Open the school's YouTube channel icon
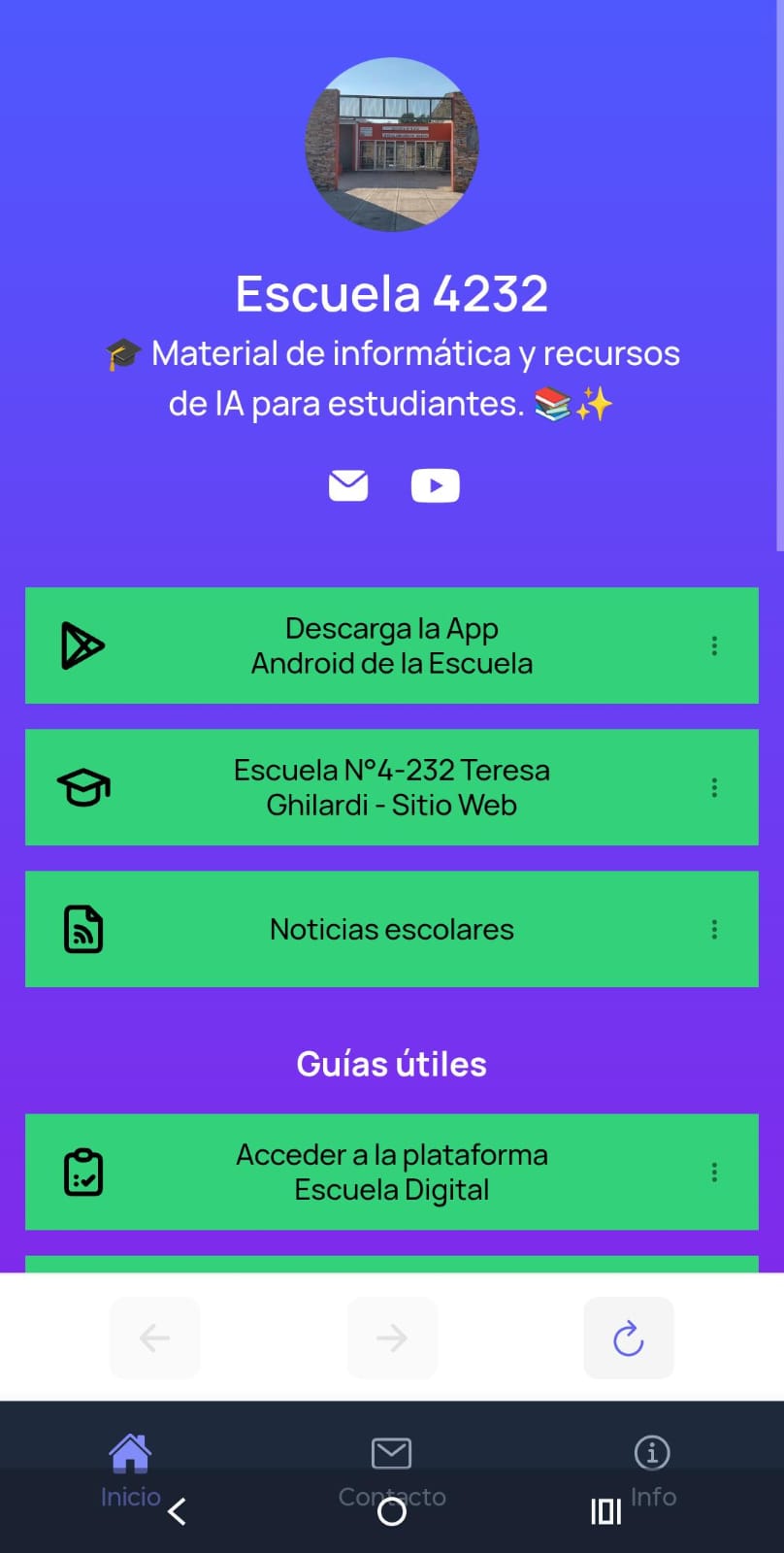The image size is (784, 1553). tap(435, 485)
